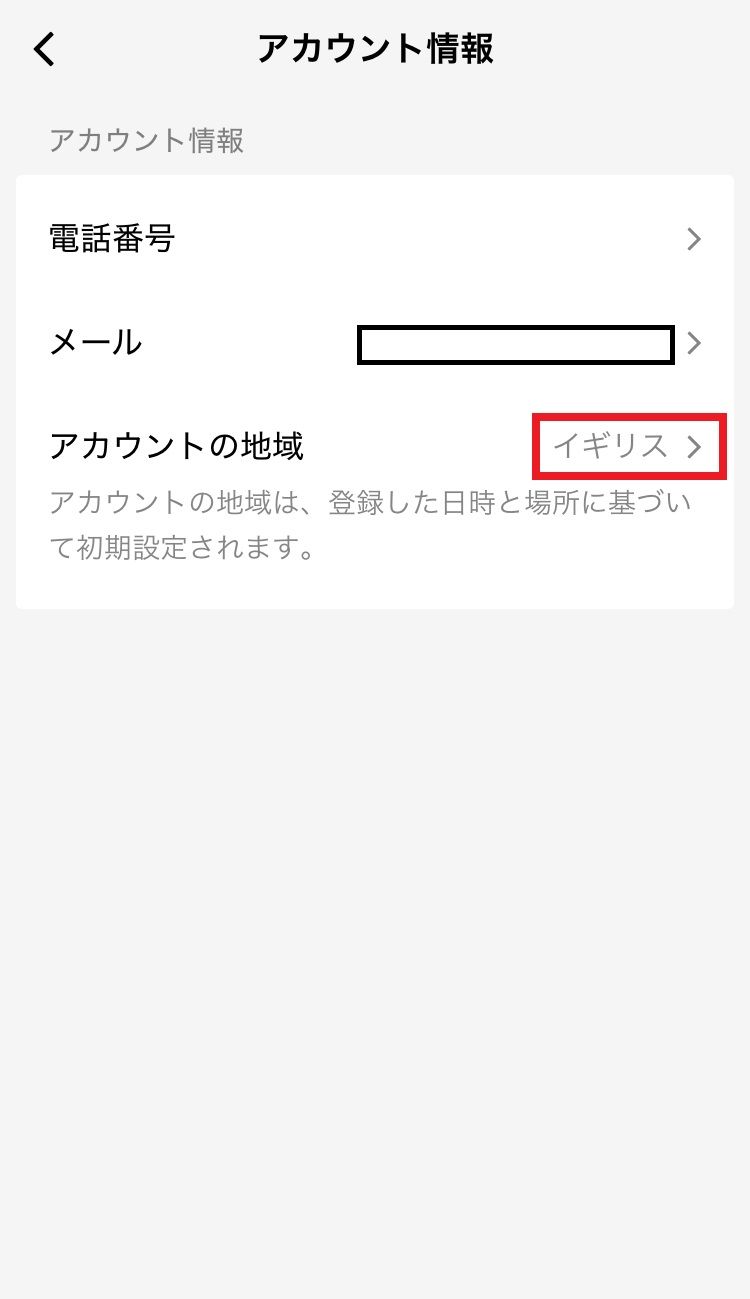Open the メール email settings row
Screen dimensions: 750x1299
point(375,344)
